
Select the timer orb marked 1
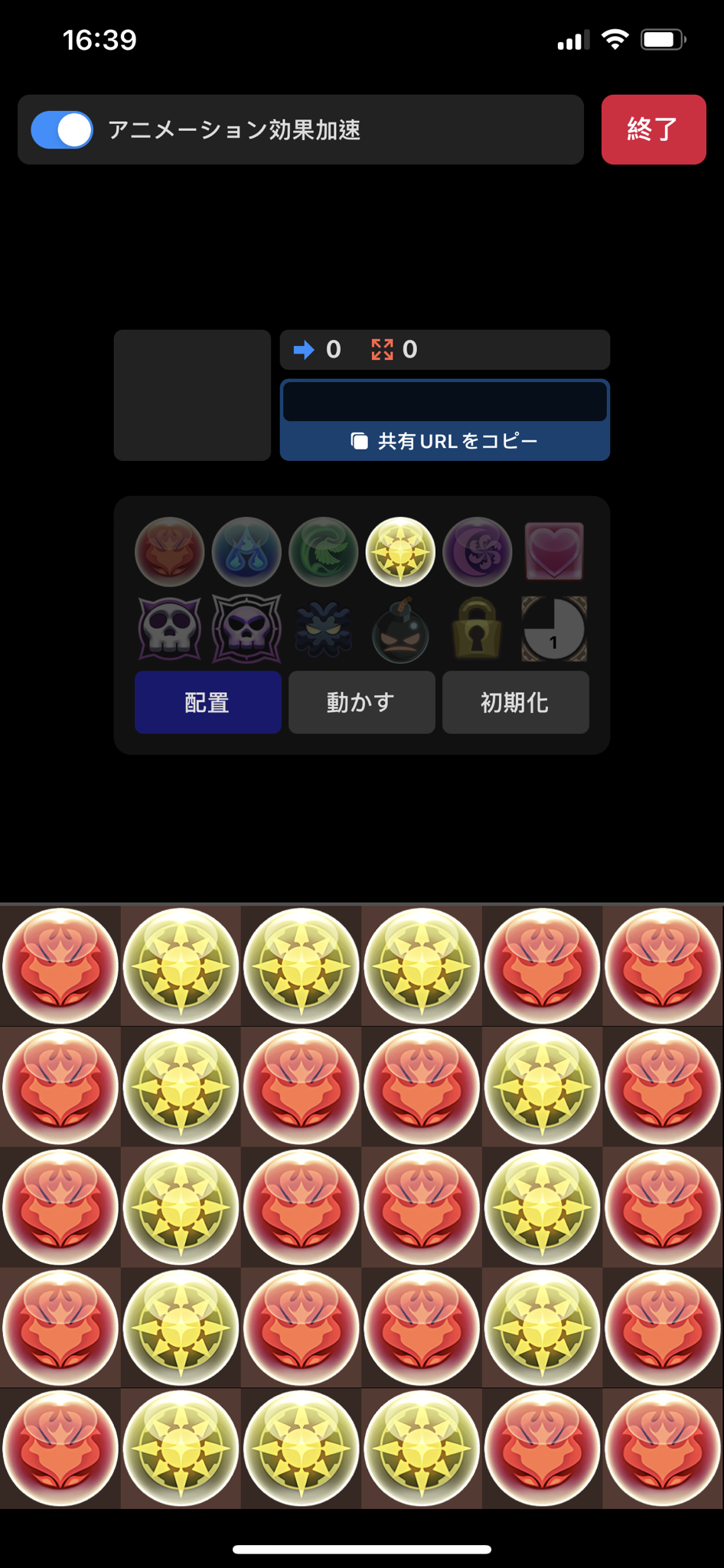(554, 629)
